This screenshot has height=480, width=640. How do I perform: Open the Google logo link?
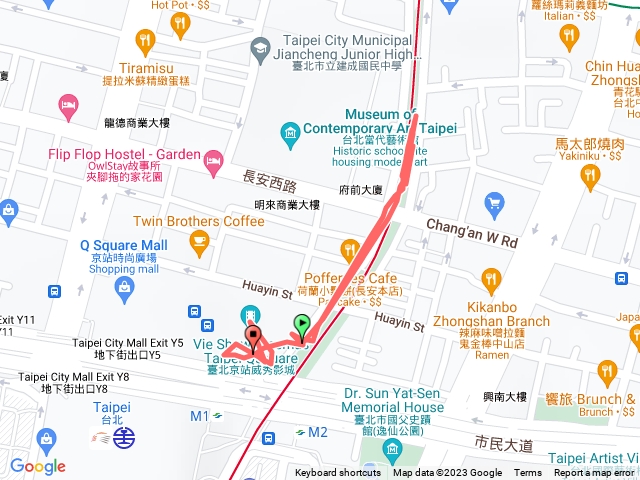coord(38,467)
